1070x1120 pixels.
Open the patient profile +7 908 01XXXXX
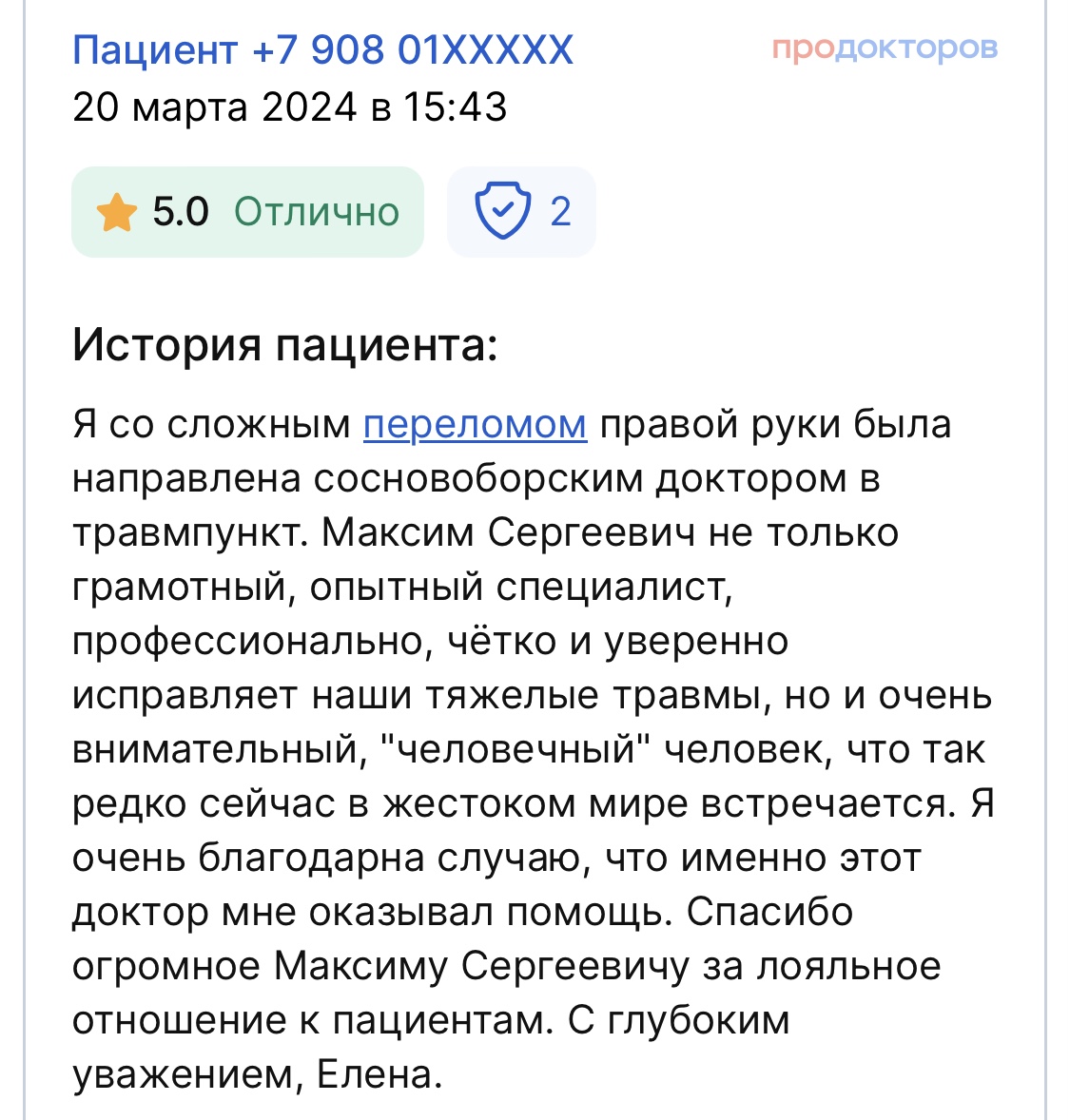[322, 49]
